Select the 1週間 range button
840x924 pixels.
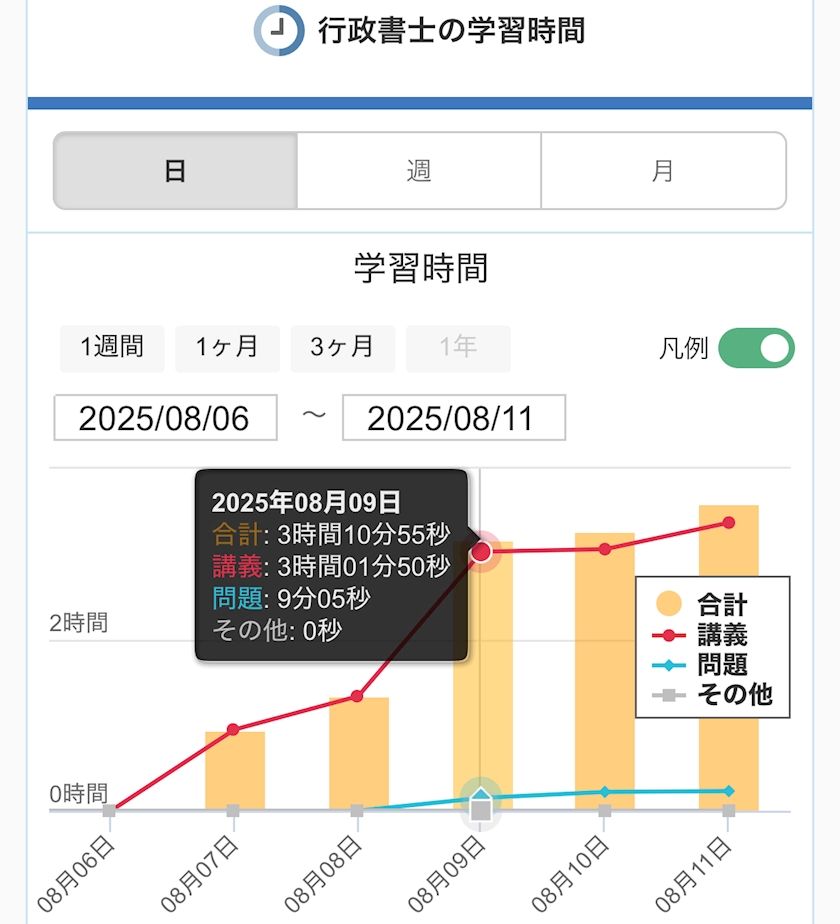coord(112,347)
